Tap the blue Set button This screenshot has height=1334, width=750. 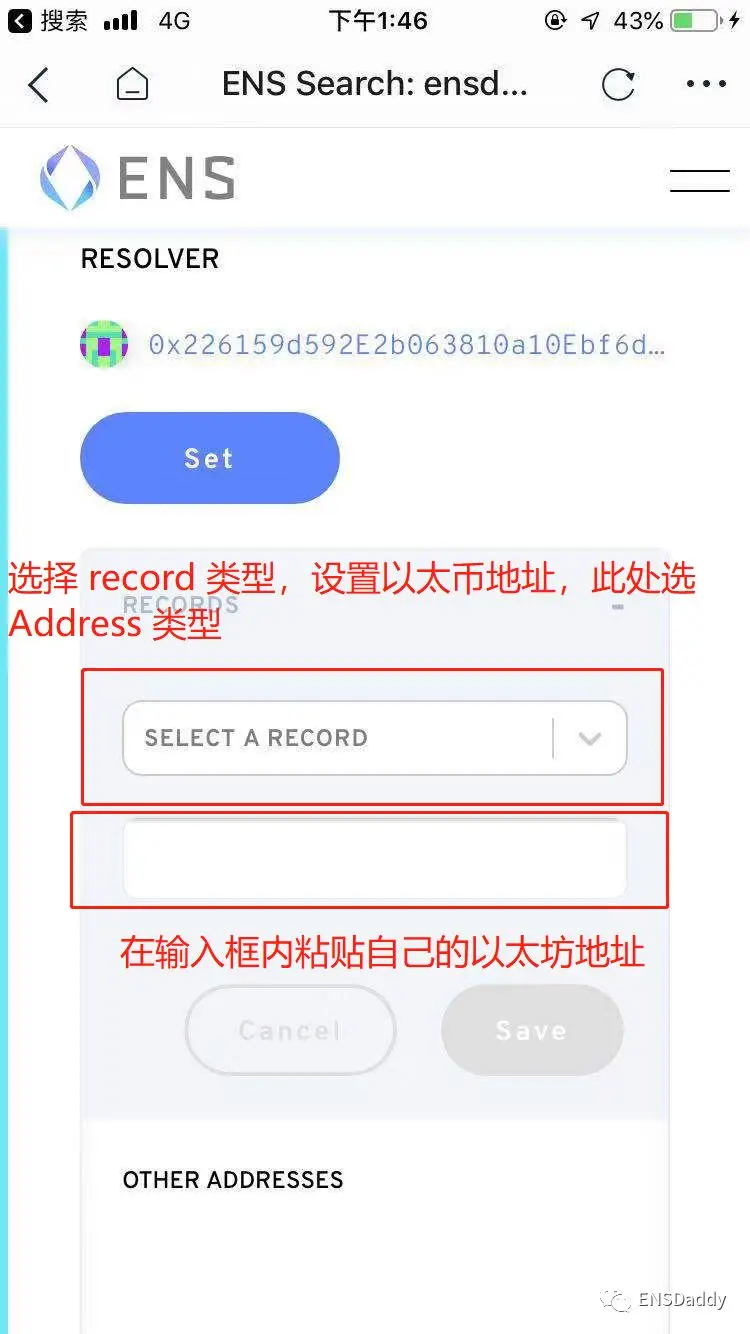[210, 459]
